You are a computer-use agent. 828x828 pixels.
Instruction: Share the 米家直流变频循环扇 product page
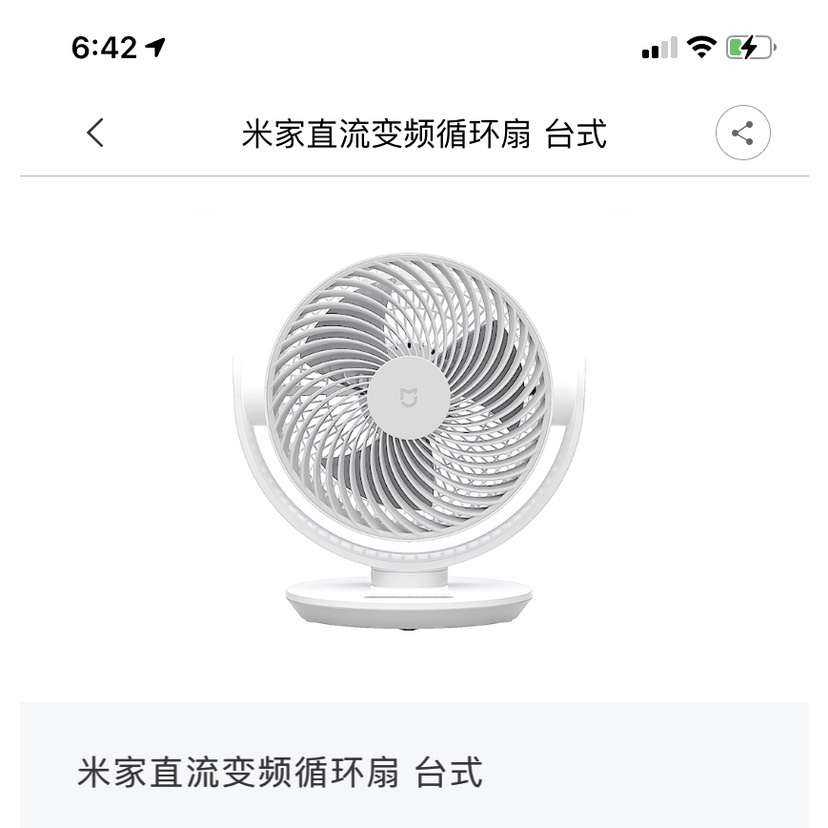(x=742, y=133)
